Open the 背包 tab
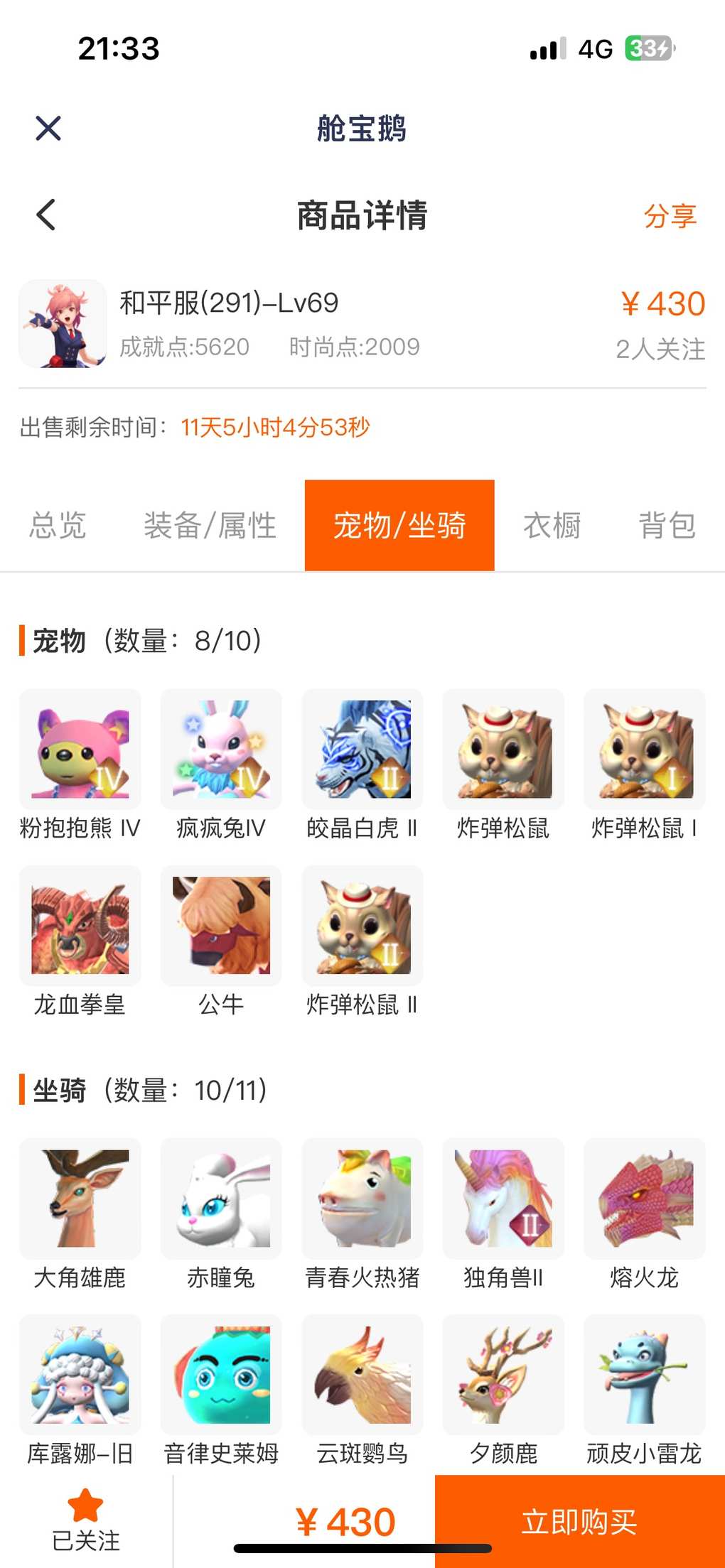 (x=667, y=526)
